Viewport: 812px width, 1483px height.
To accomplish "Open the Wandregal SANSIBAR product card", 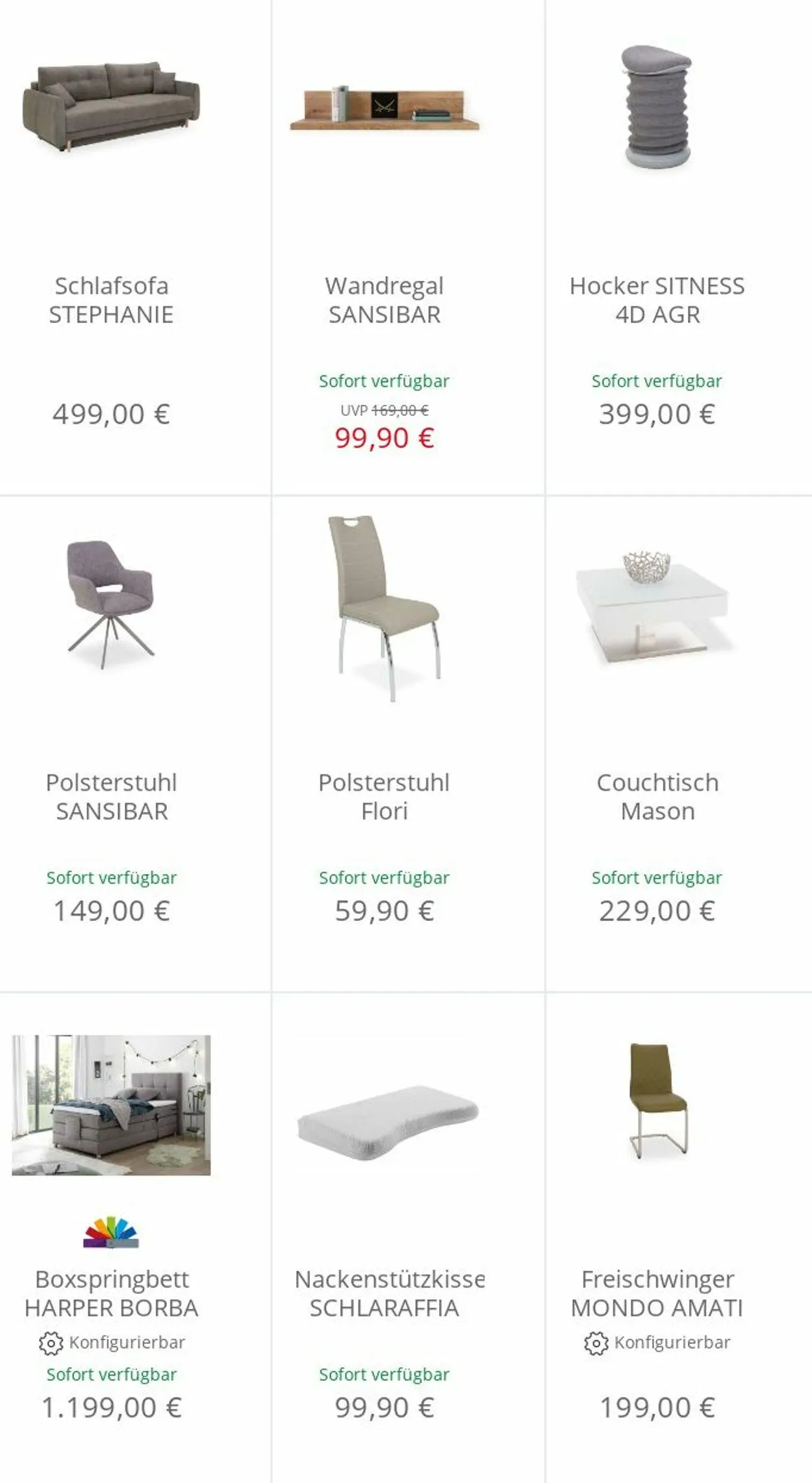I will 408,247.
